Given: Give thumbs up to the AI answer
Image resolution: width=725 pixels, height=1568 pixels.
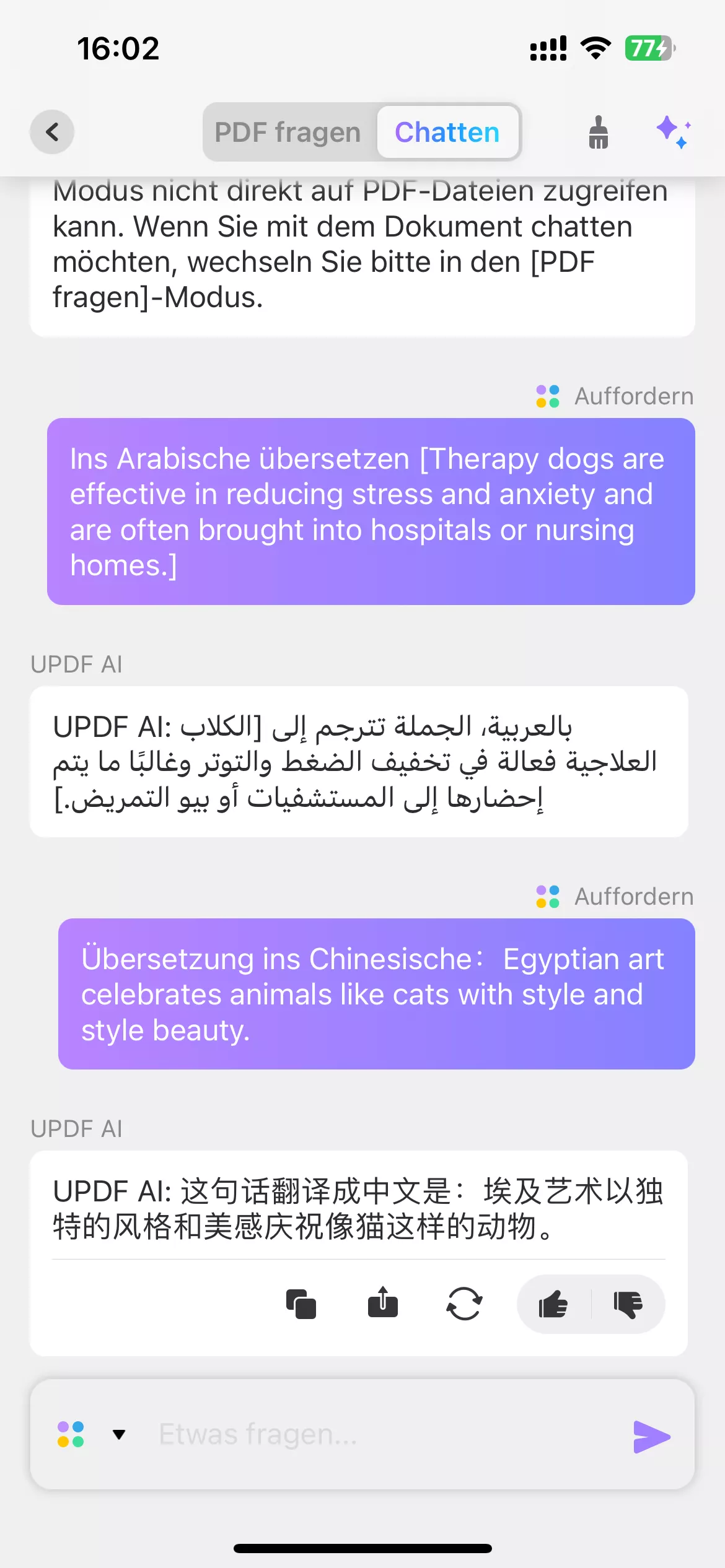Looking at the screenshot, I should [553, 1303].
